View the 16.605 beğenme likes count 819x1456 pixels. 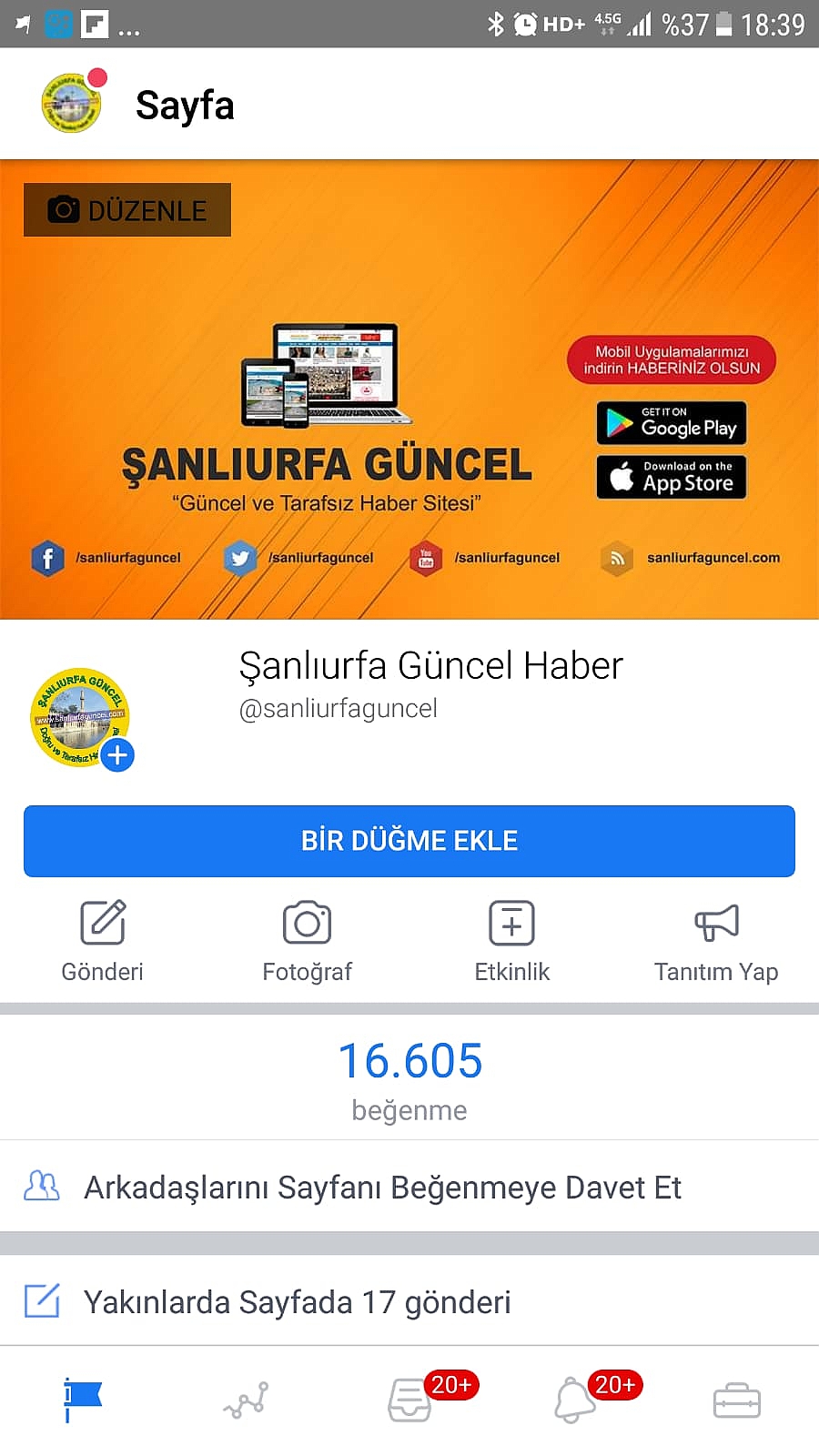pyautogui.click(x=409, y=1079)
